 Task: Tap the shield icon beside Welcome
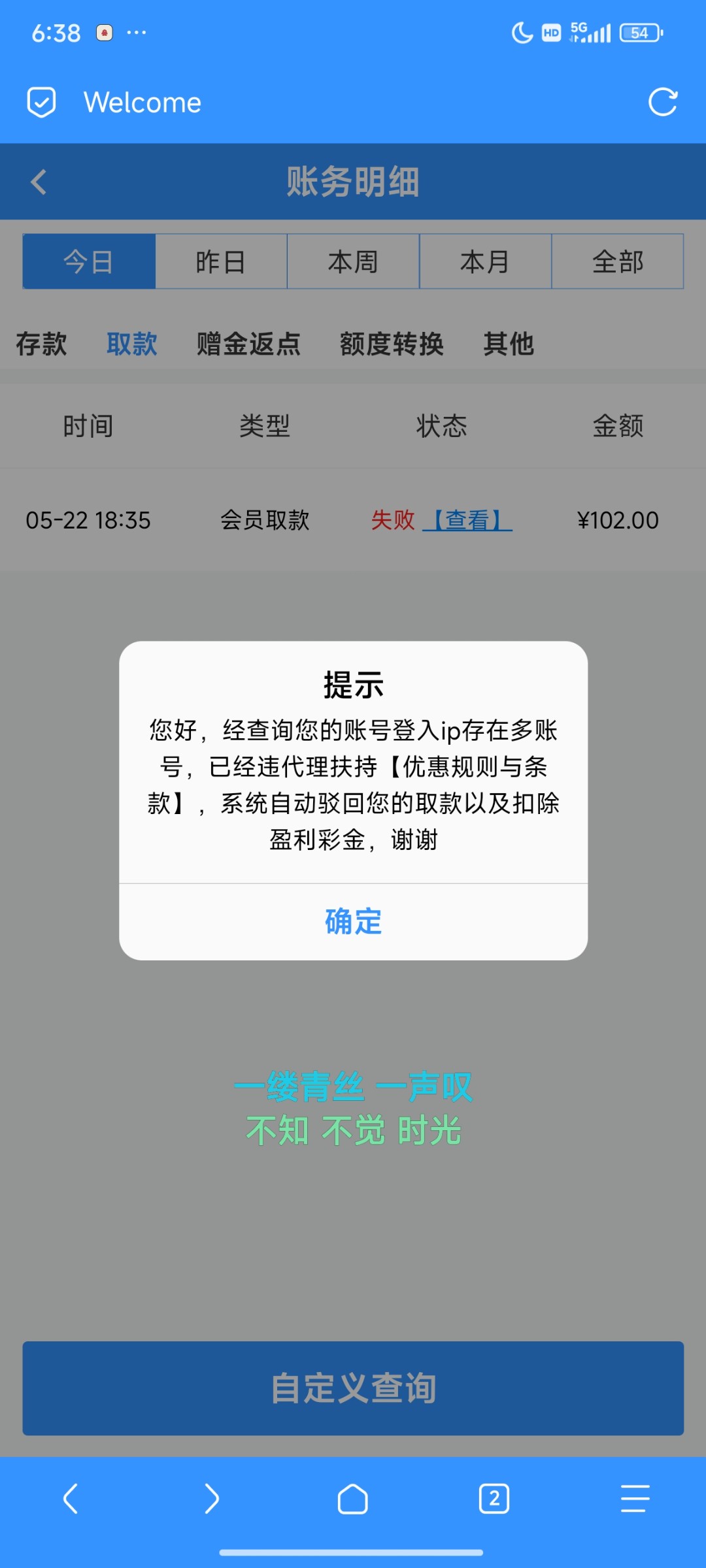coord(41,102)
